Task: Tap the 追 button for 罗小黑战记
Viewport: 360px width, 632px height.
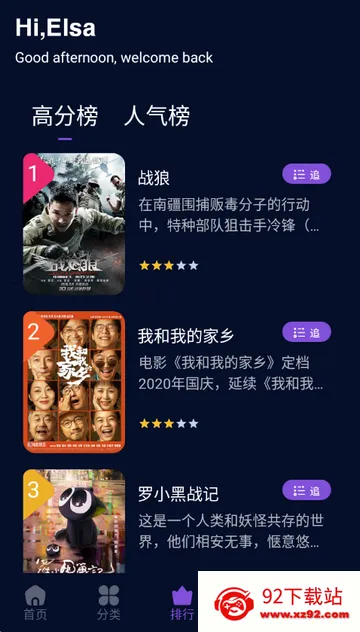Action: click(x=306, y=490)
